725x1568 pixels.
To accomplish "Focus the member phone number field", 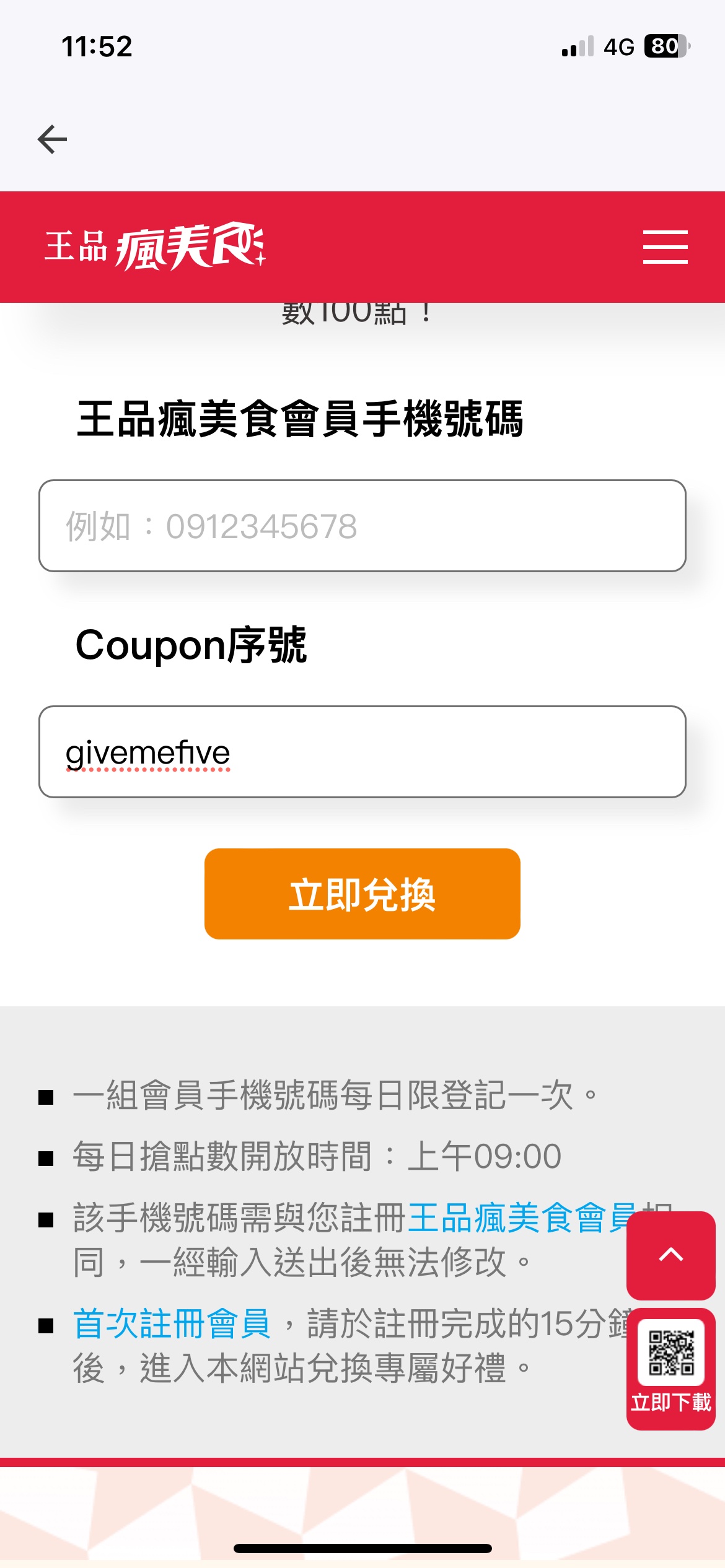I will point(362,526).
